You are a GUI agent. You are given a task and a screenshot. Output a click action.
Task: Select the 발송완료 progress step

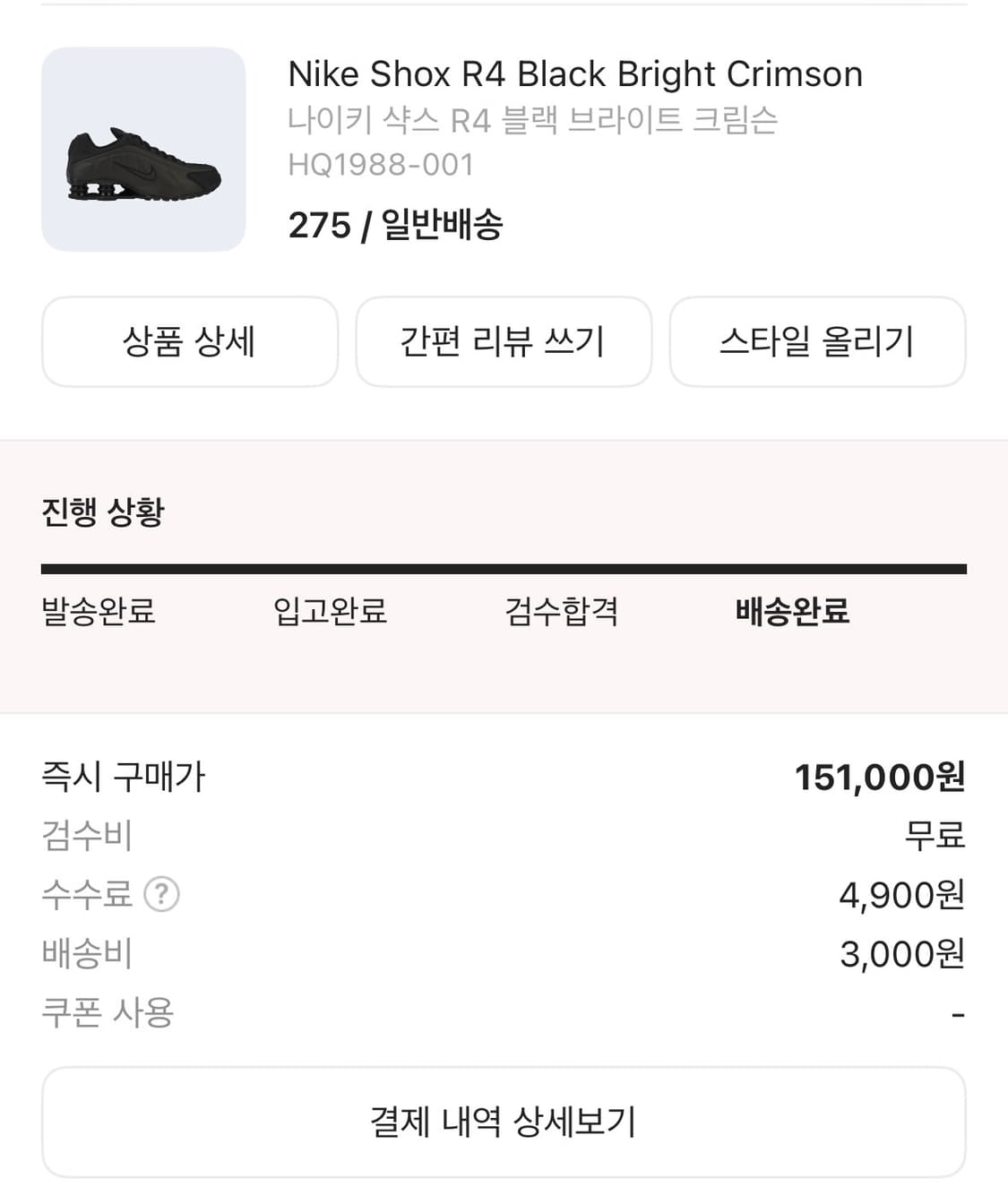[96, 613]
